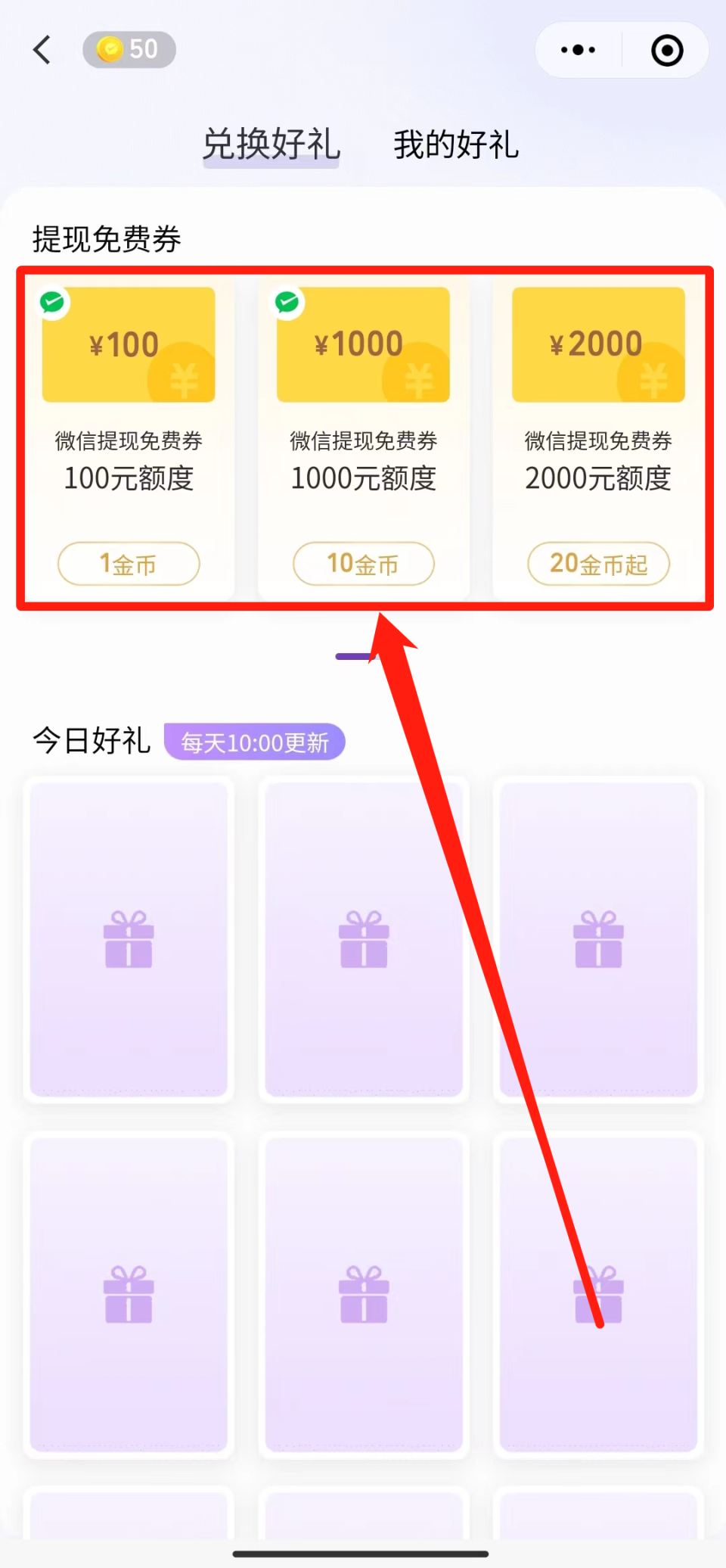The image size is (726, 1568).
Task: Open the ¥2000 yellow voucher card
Action: [x=597, y=343]
